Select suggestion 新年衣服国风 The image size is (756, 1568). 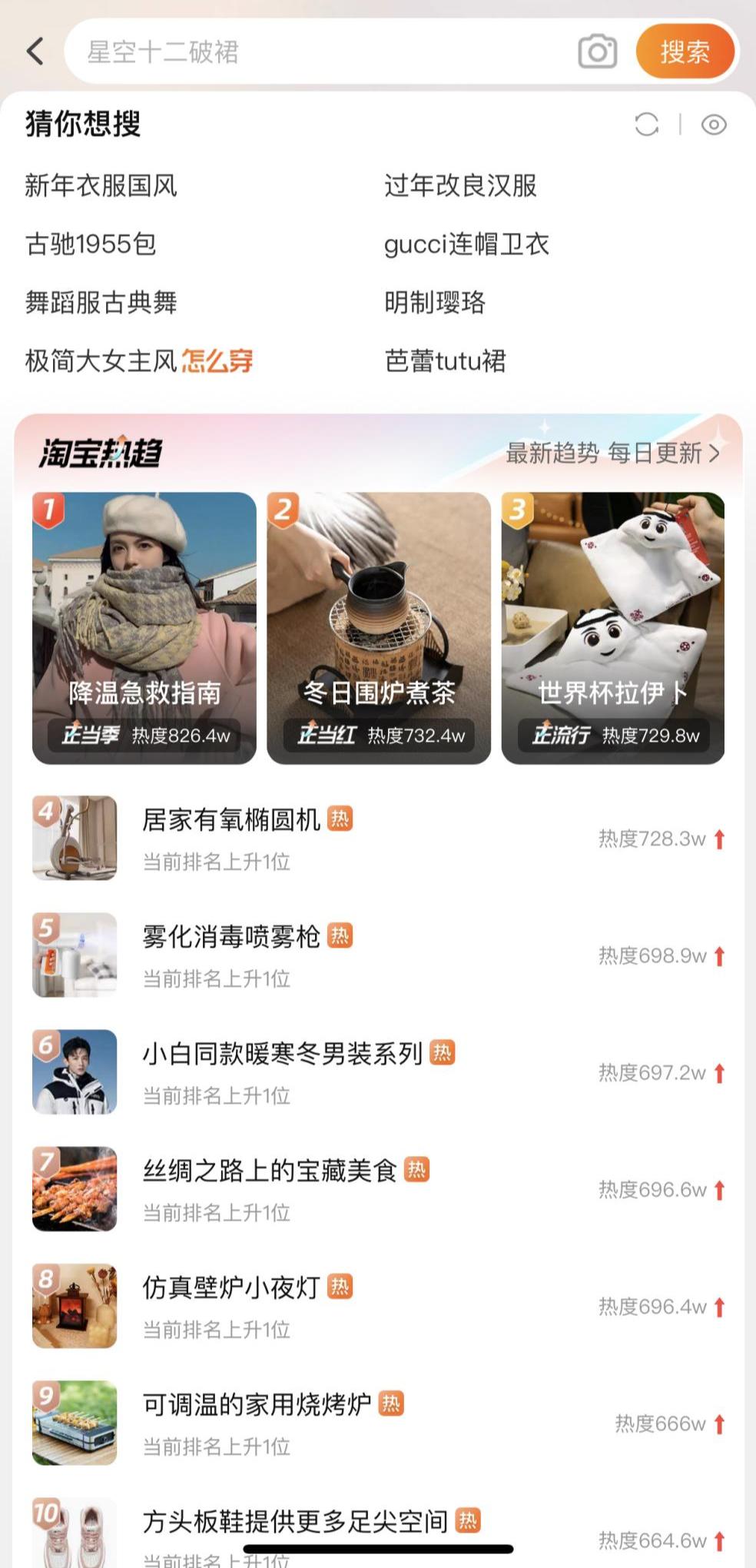click(x=98, y=186)
